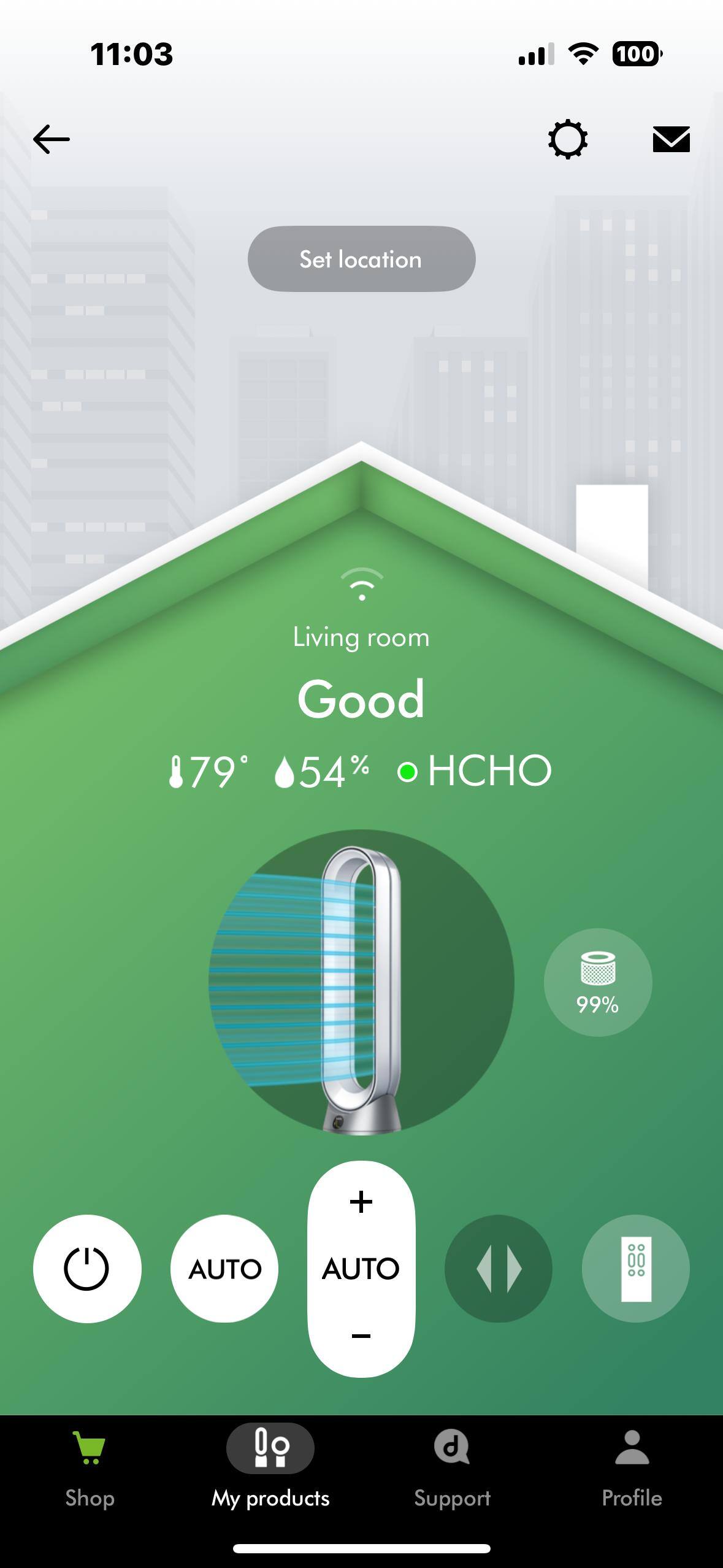Toggle the round AUTO mode button
Viewport: 723px width, 1568px height.
pos(224,1268)
